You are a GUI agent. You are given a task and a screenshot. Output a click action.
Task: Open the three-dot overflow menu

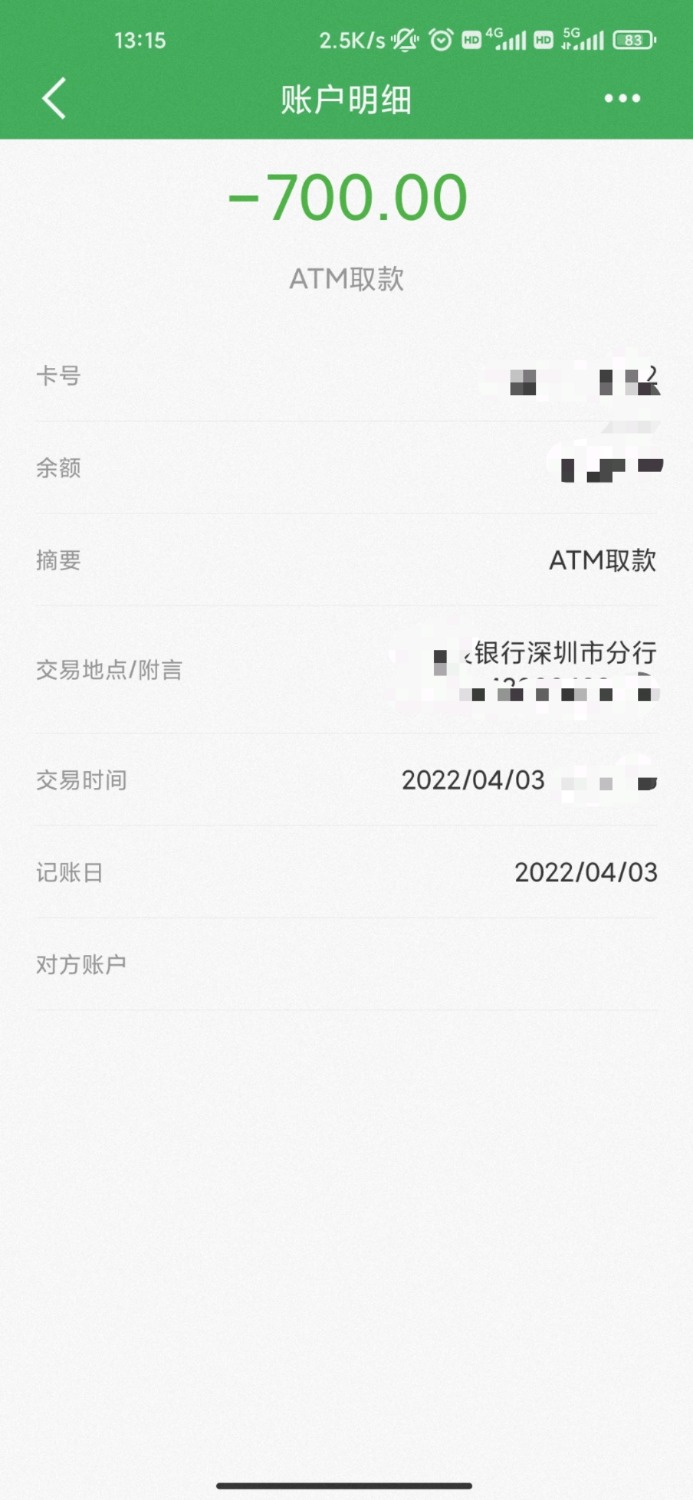click(x=622, y=99)
